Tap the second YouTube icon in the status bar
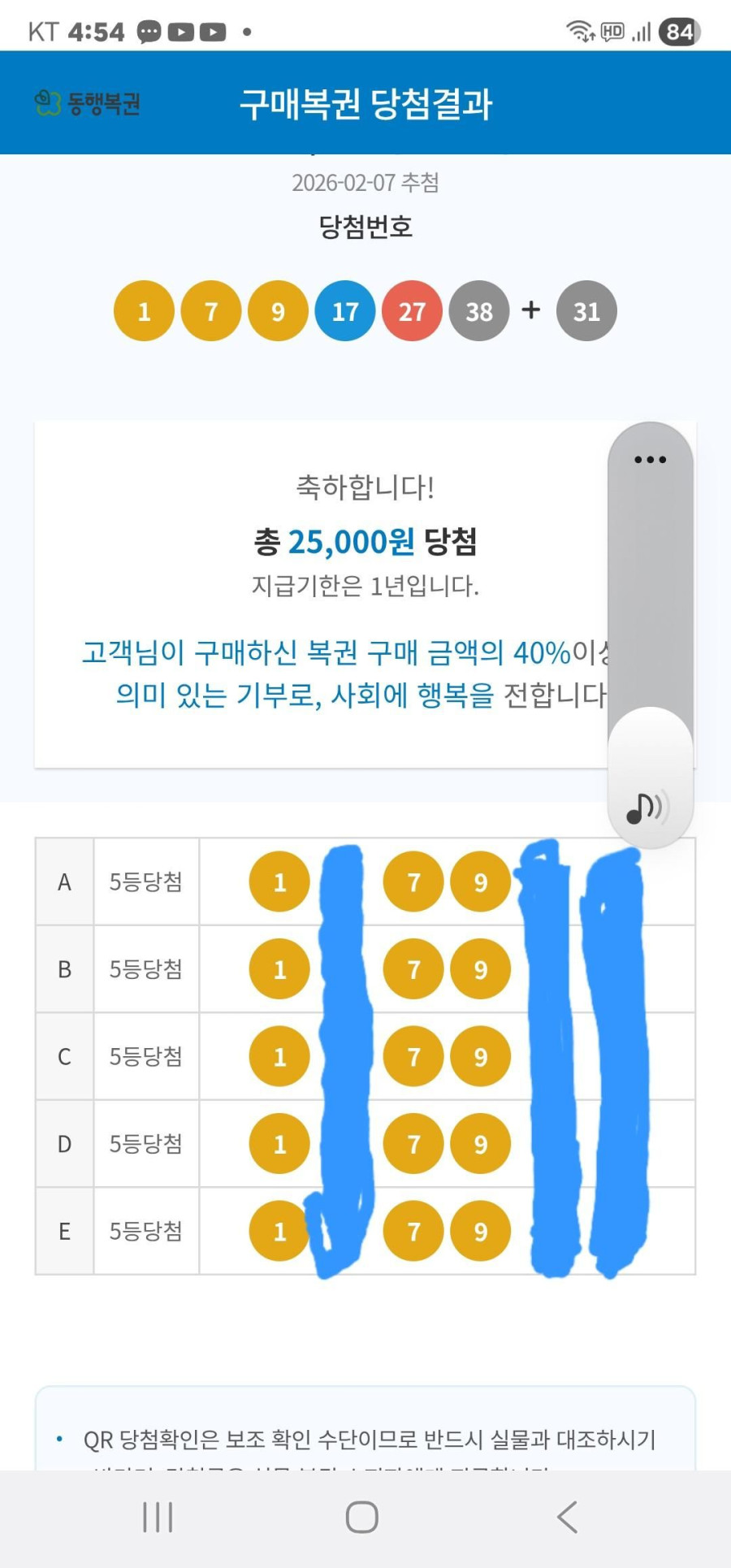 click(213, 32)
